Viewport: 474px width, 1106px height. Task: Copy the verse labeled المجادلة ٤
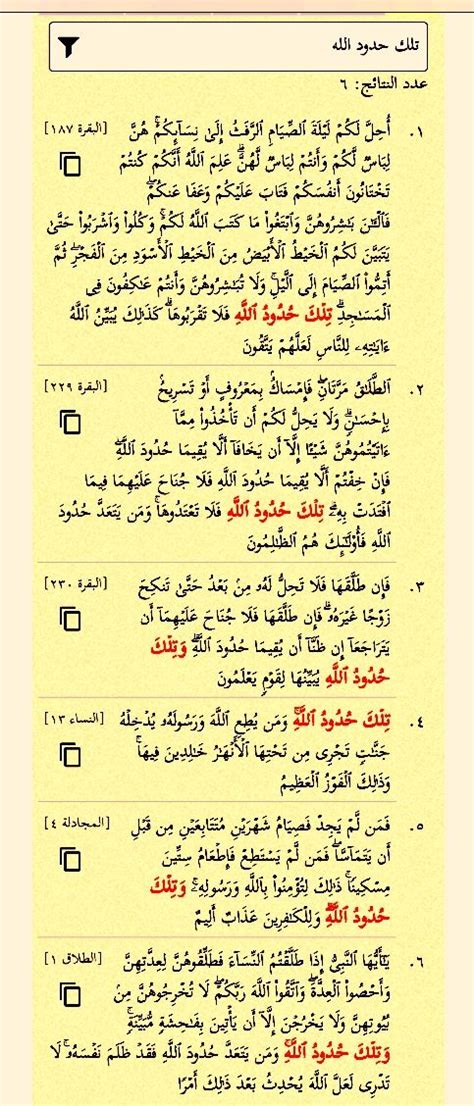tap(70, 859)
